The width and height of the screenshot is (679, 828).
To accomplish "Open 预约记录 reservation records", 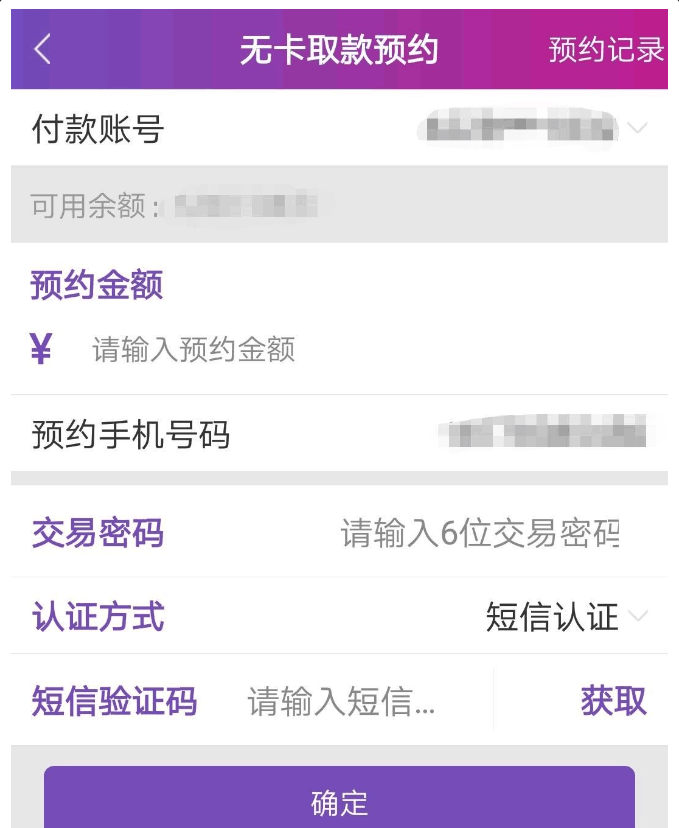I will (x=606, y=49).
